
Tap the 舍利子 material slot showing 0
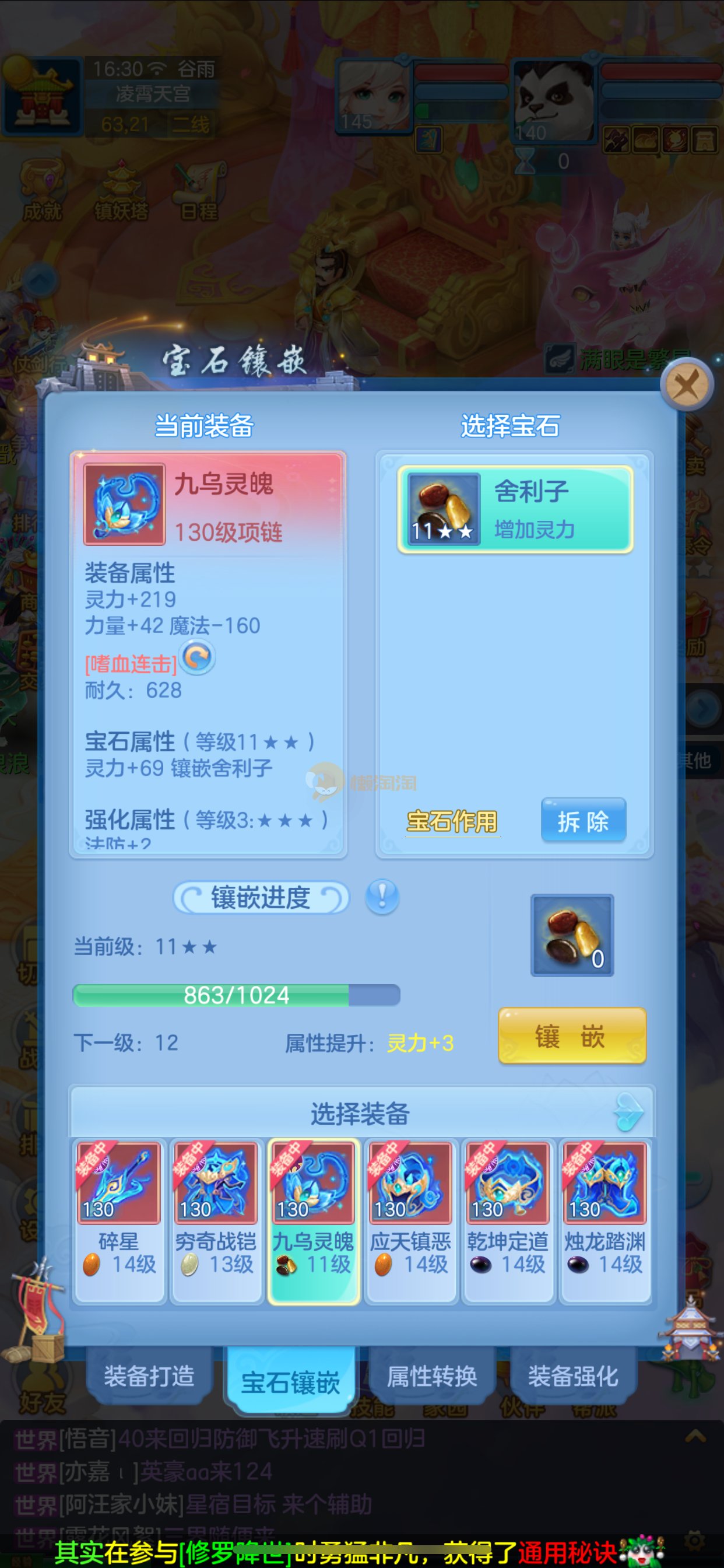tap(572, 935)
